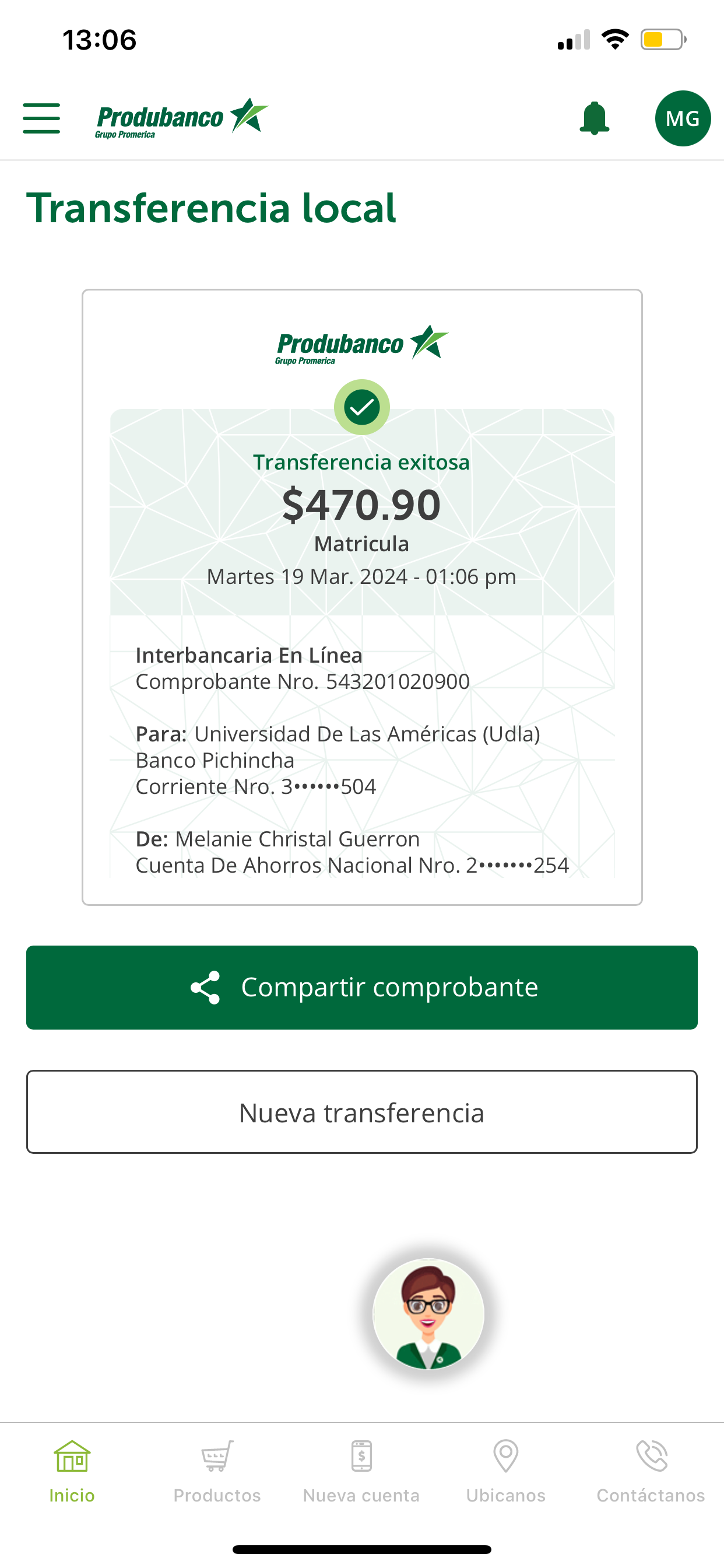
Task: Open the Nueva cuenta tab
Action: tap(361, 1471)
